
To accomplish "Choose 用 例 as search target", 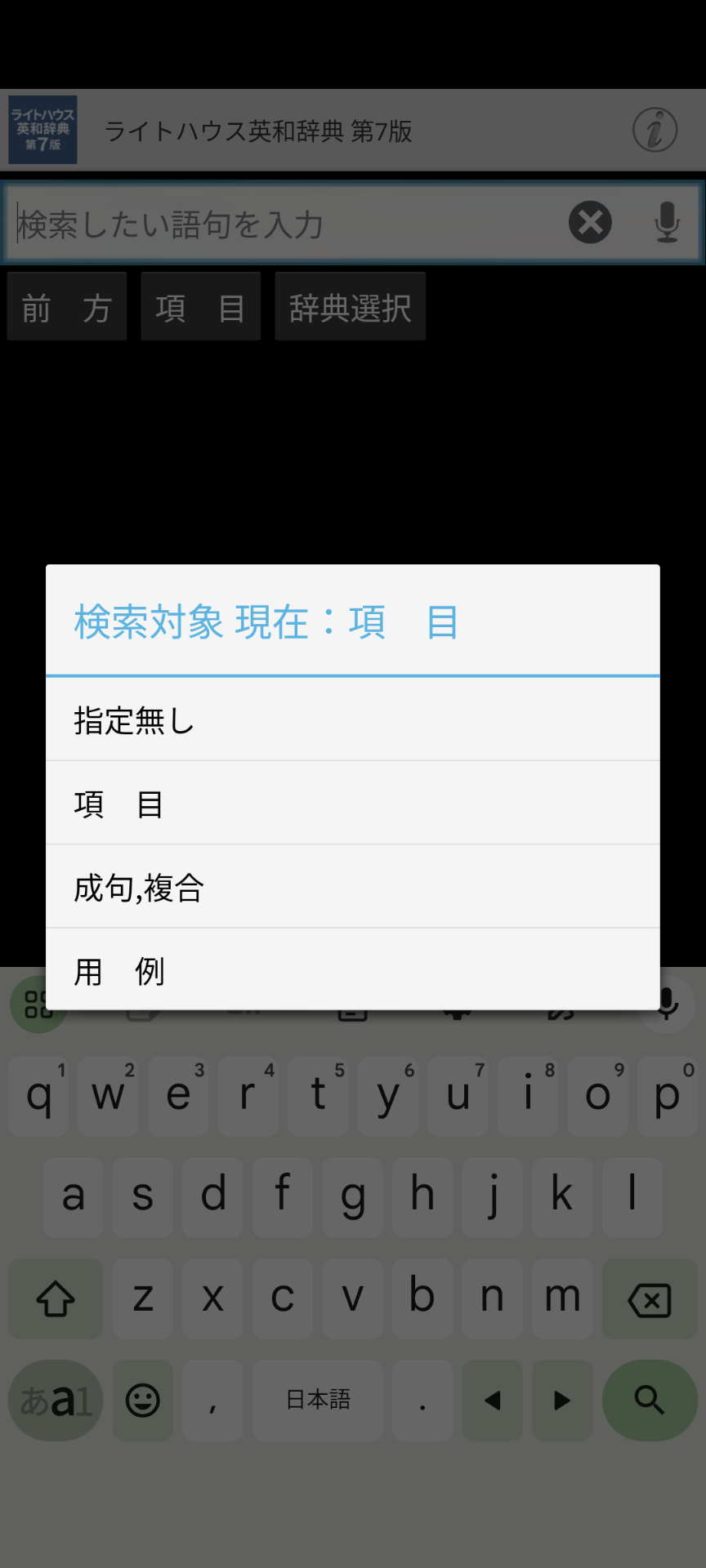I will (352, 970).
